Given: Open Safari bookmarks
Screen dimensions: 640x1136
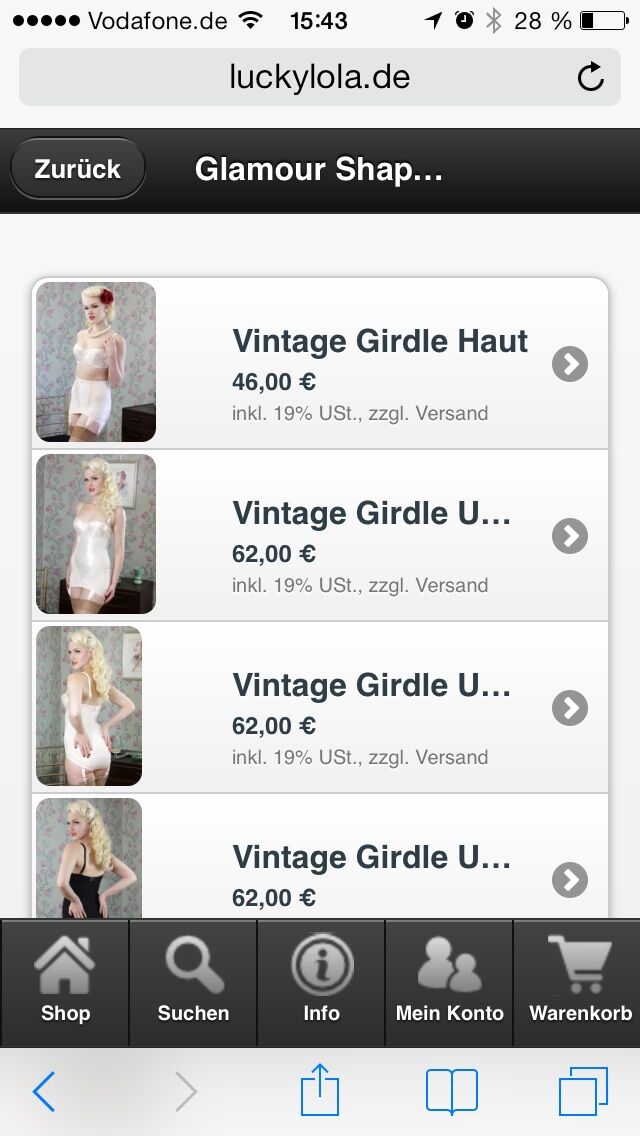Looking at the screenshot, I should coord(452,1091).
